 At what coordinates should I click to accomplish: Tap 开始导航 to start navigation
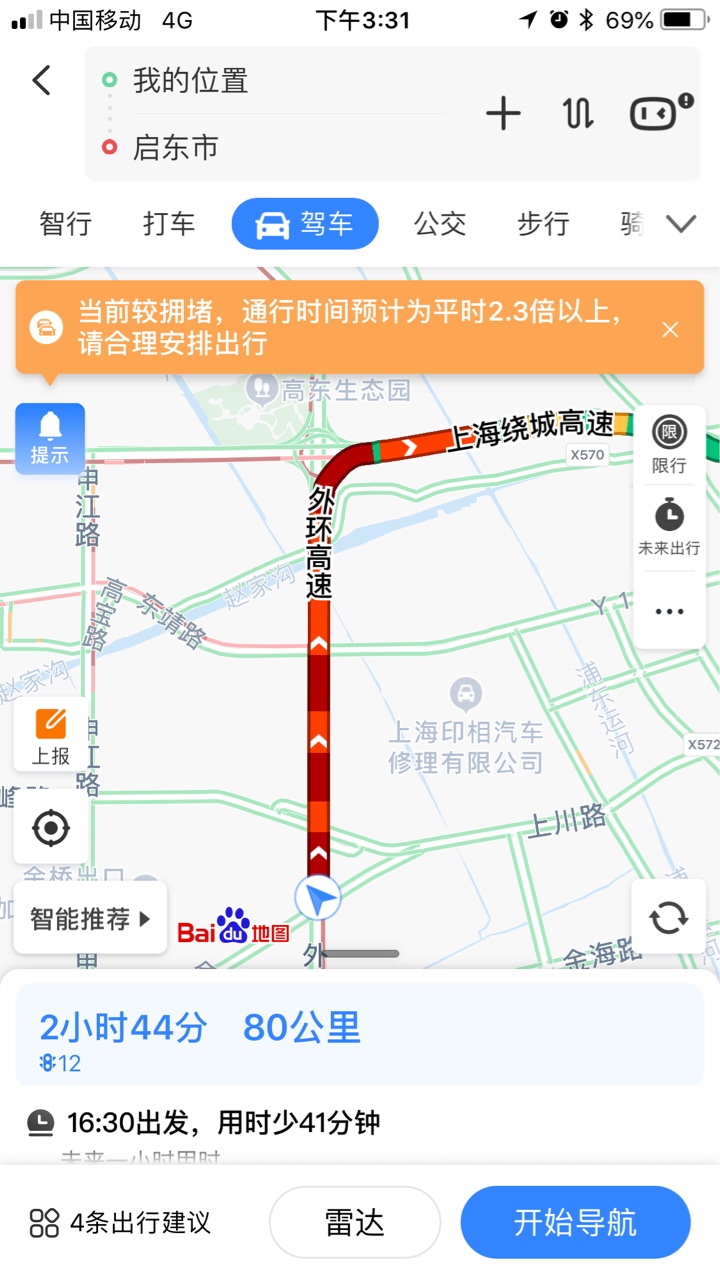575,1222
